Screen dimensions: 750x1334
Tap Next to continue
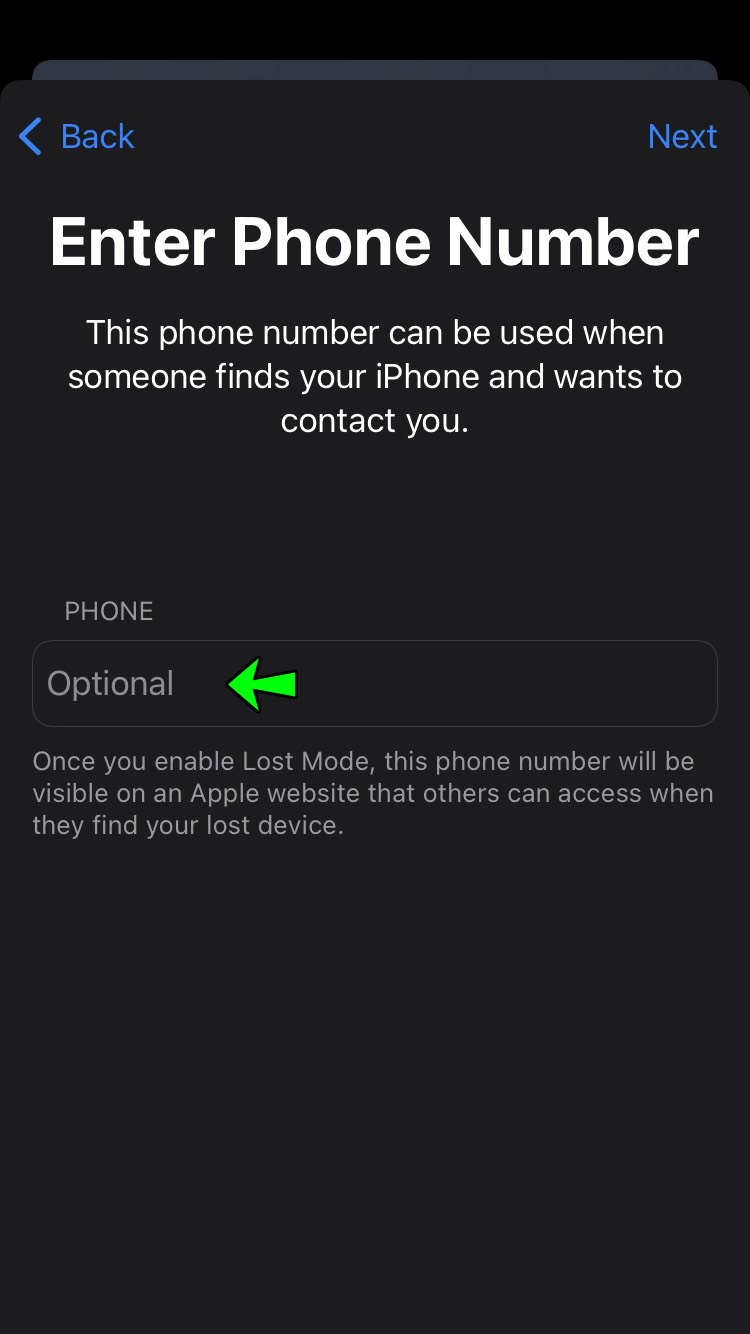pos(682,136)
